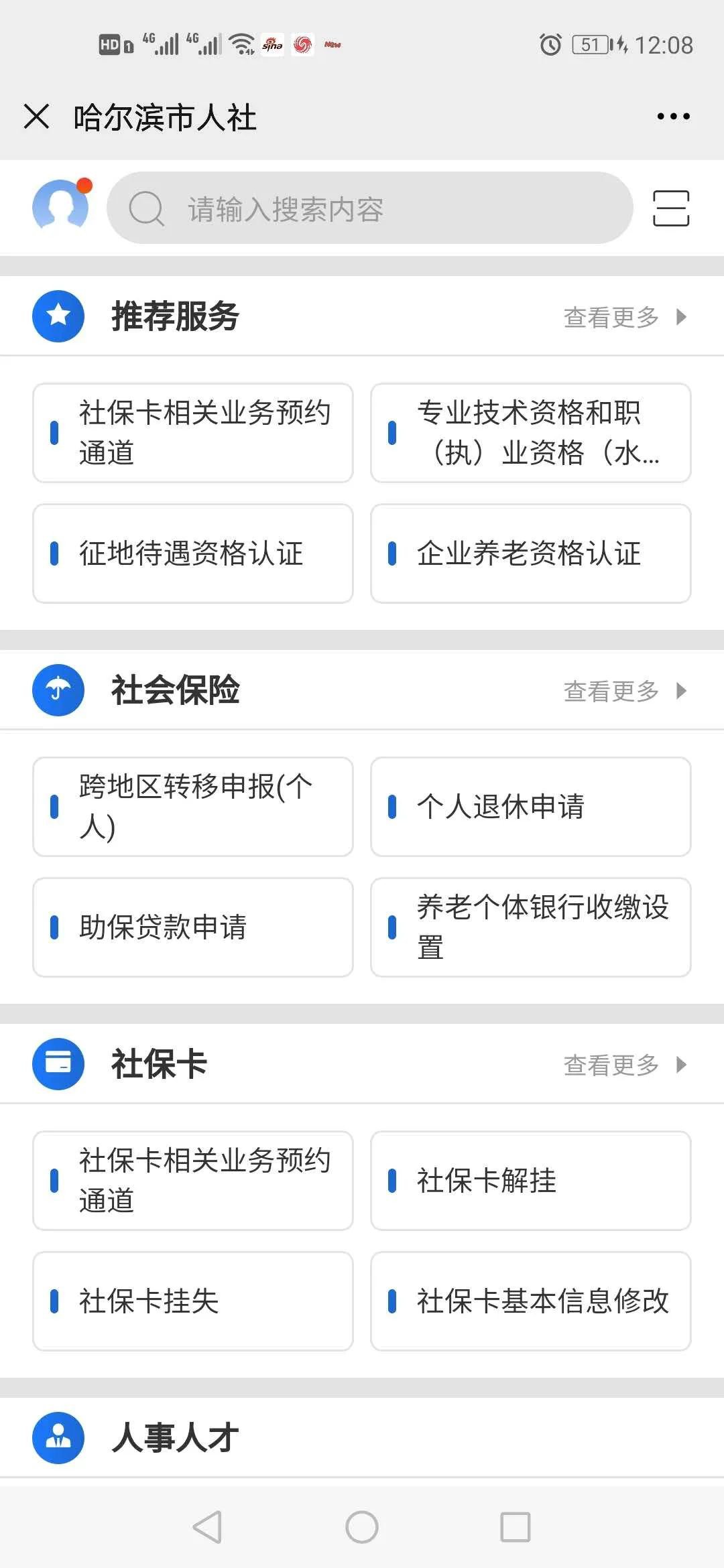Screen dimensions: 724x1568
Task: Open 跨地区转移申报(个人)
Action: (193, 807)
